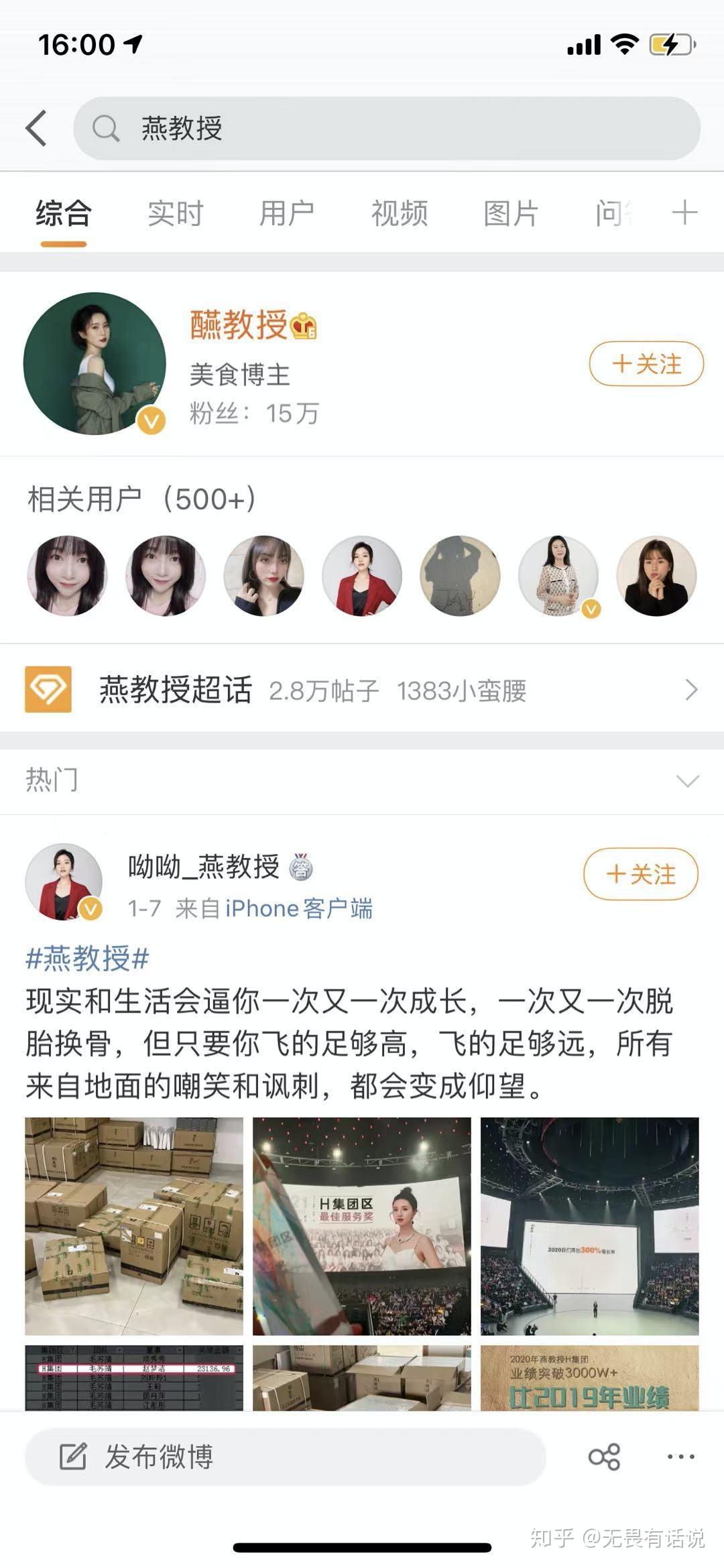
Task: Tap the search field showing 燕教授
Action: [387, 128]
